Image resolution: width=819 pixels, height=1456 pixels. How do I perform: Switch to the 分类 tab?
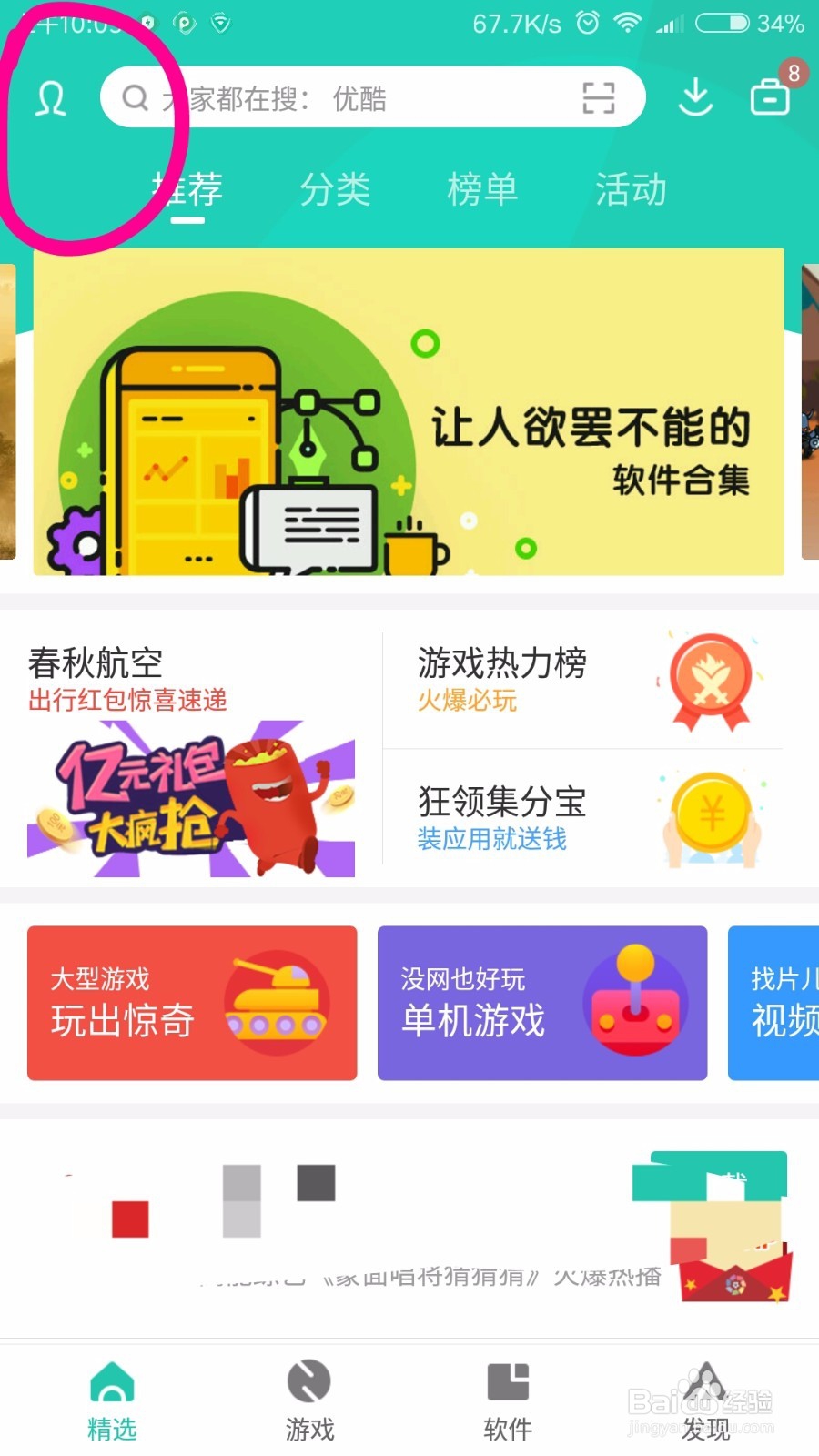point(336,190)
